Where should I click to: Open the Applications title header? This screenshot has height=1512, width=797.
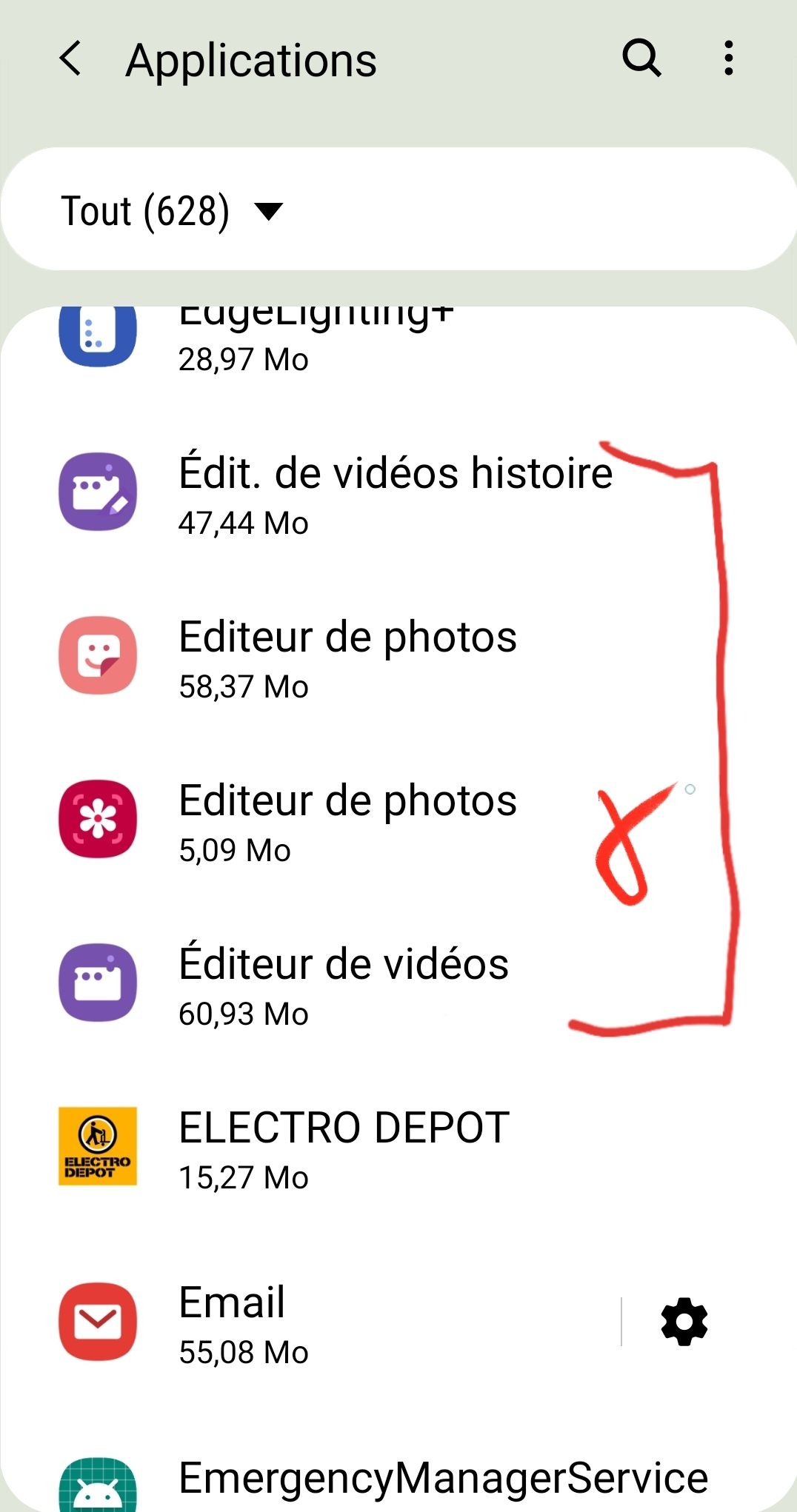(250, 59)
